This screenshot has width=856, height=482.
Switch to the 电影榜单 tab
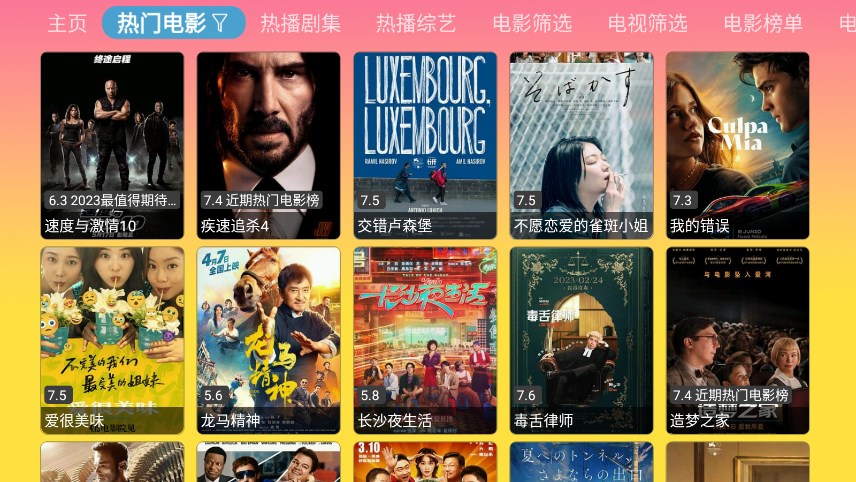763,23
